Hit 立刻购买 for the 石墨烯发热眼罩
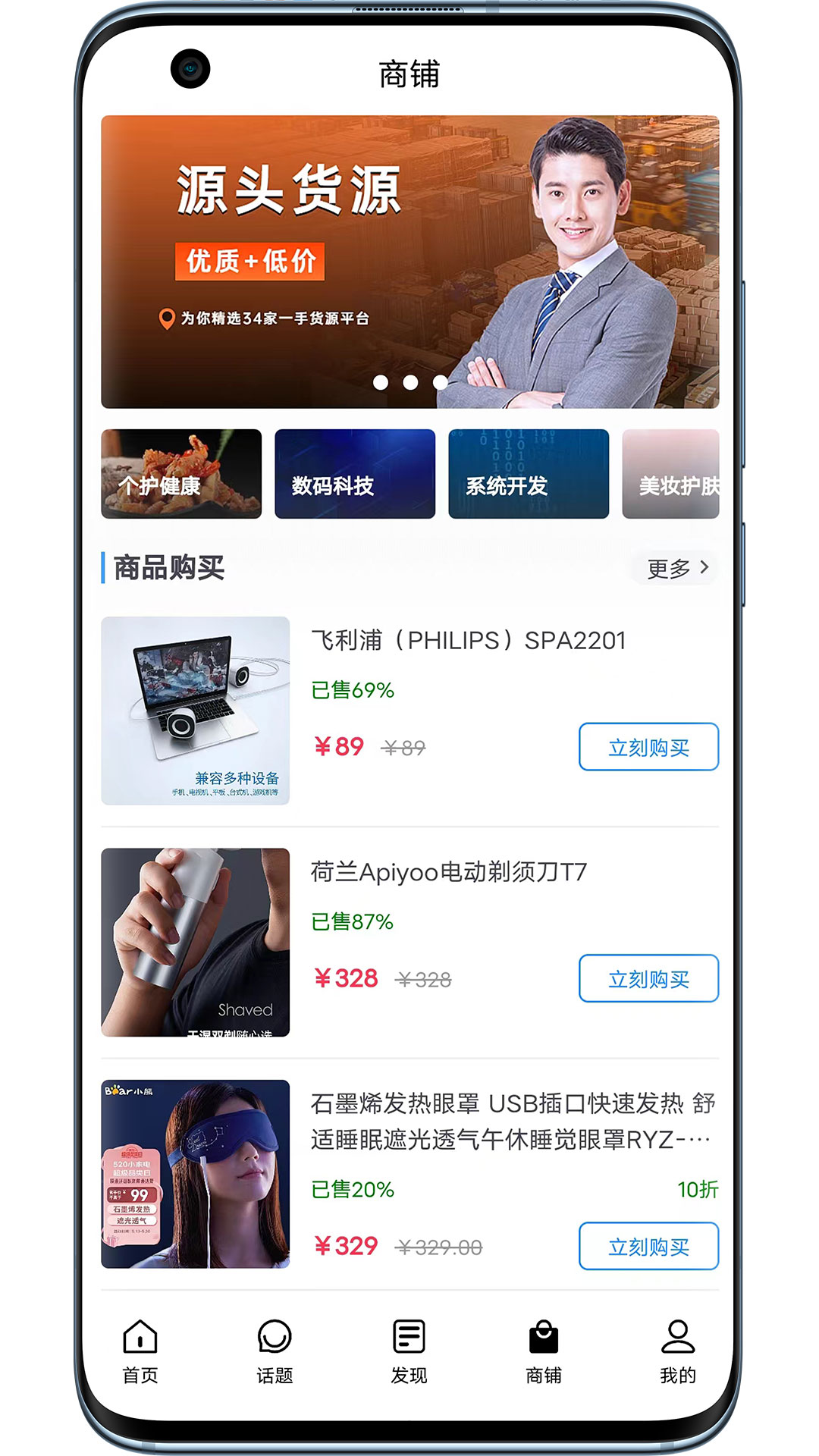819x1456 pixels. pyautogui.click(x=648, y=1246)
